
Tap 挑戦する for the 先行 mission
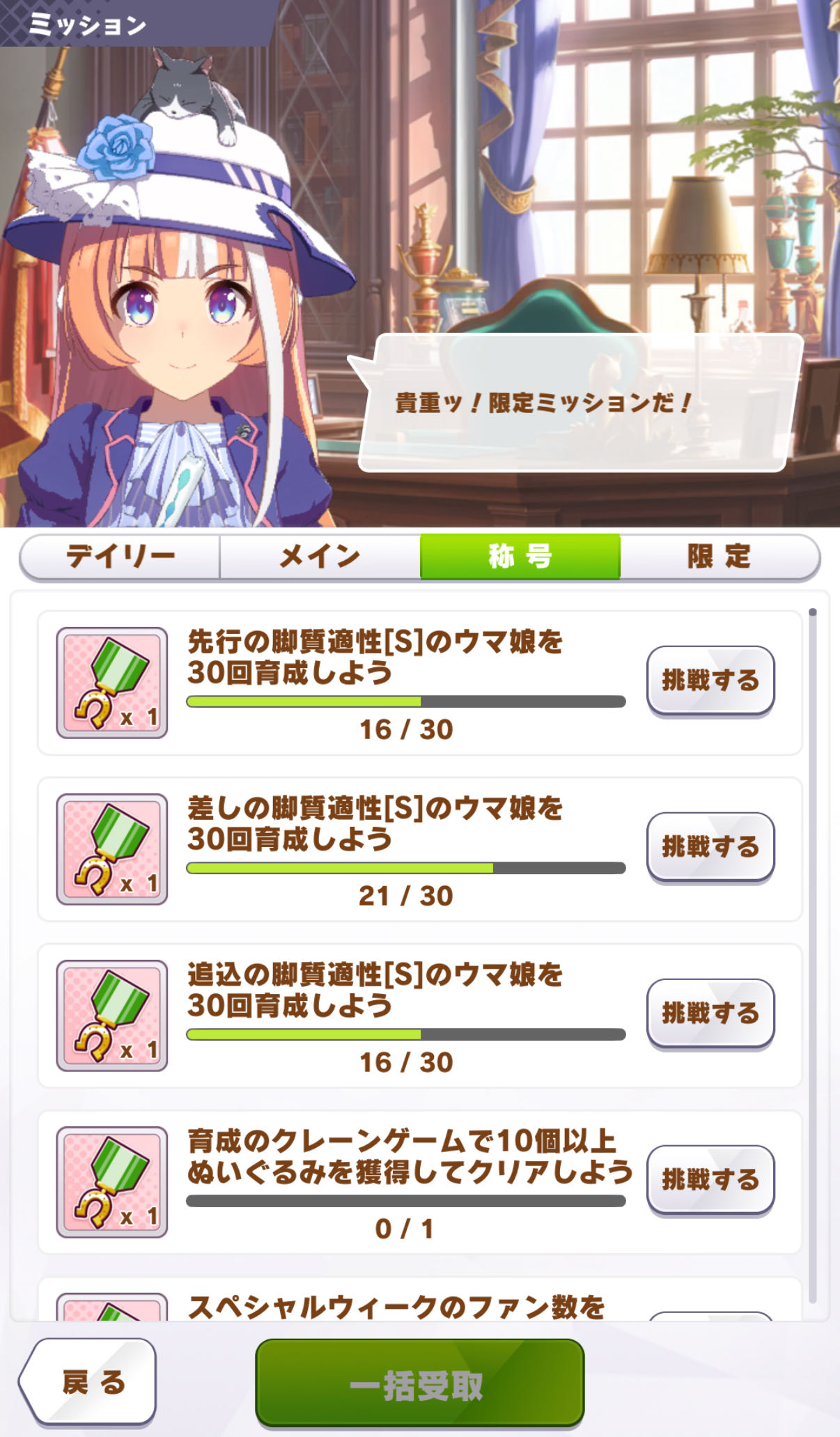(x=710, y=680)
